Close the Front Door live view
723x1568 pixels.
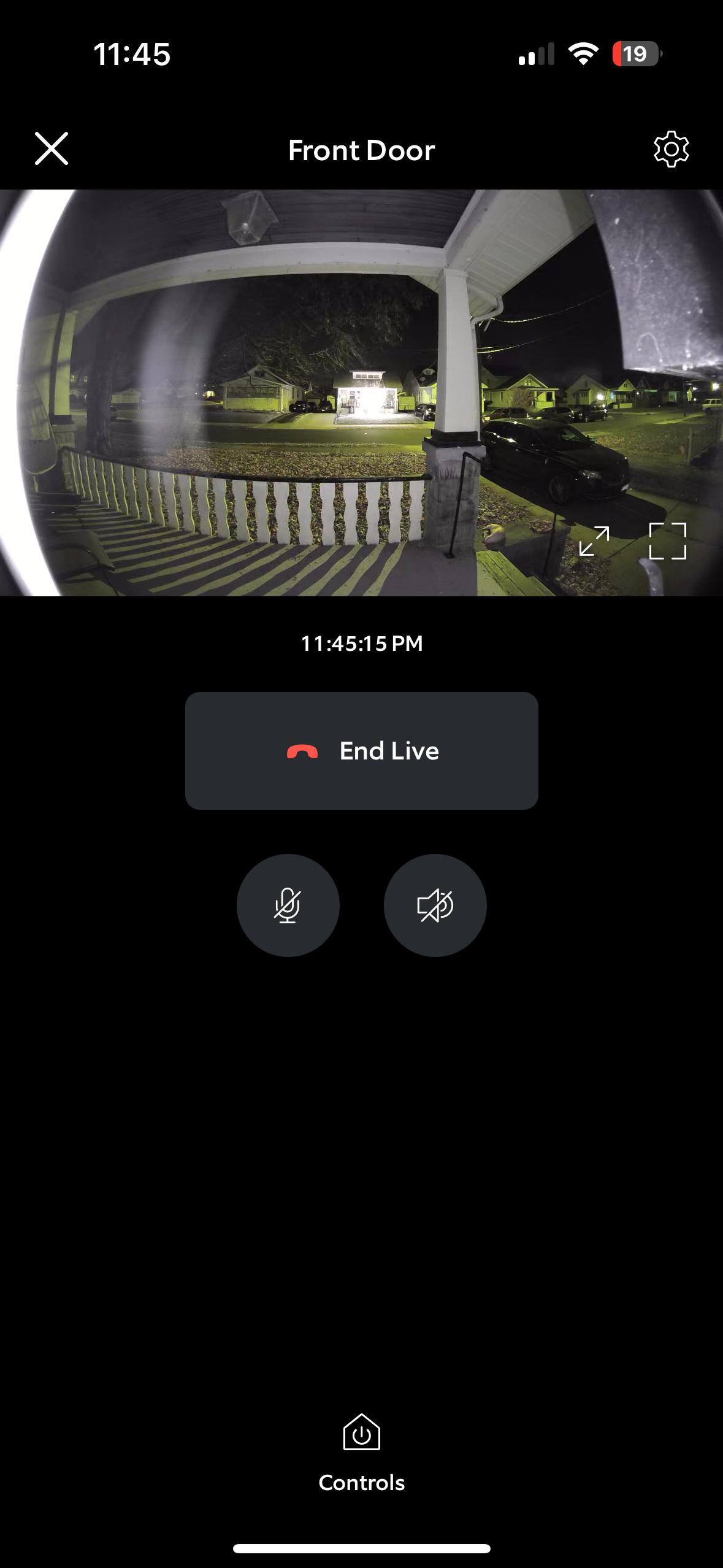(52, 148)
